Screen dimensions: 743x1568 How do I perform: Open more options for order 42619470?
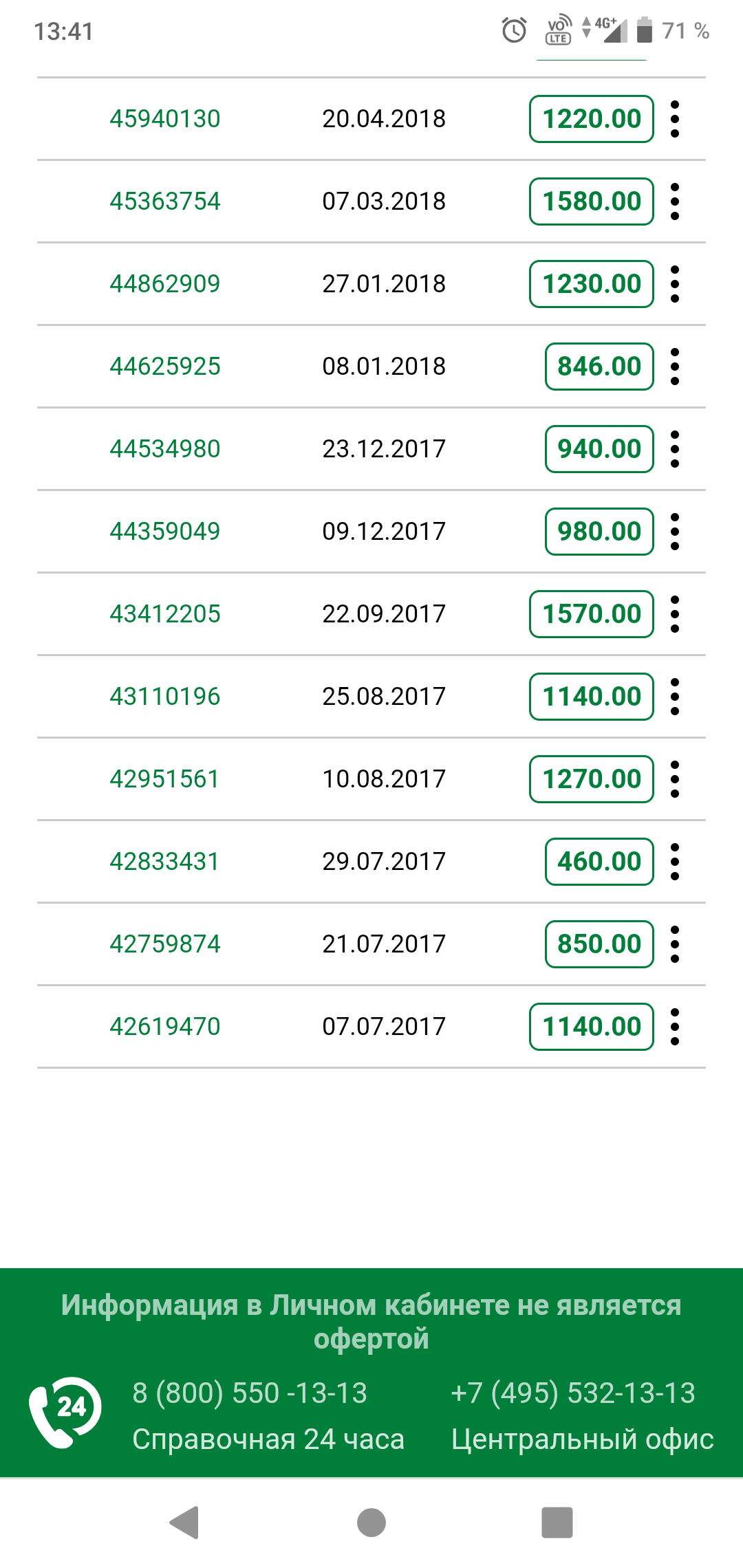(675, 1027)
